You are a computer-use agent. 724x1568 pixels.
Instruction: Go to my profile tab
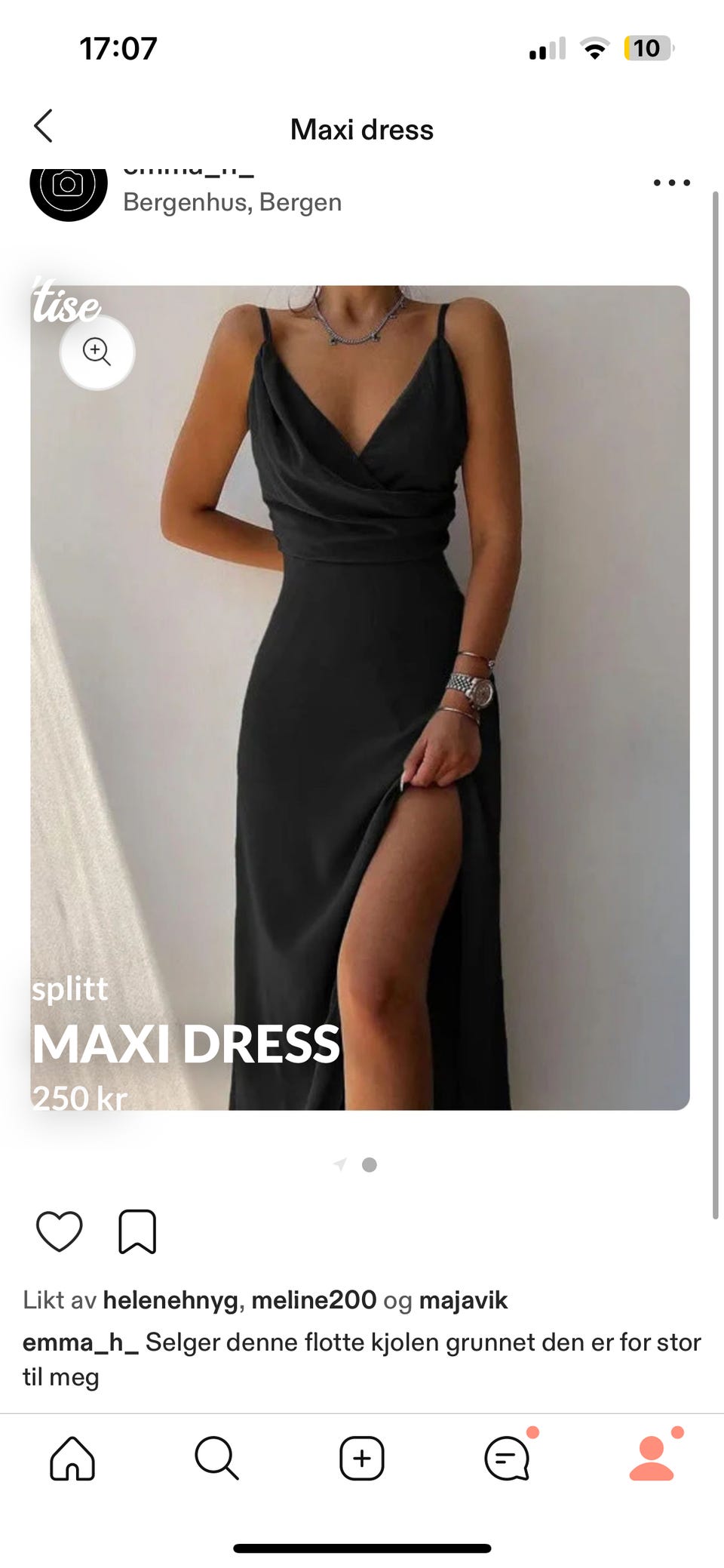652,1457
